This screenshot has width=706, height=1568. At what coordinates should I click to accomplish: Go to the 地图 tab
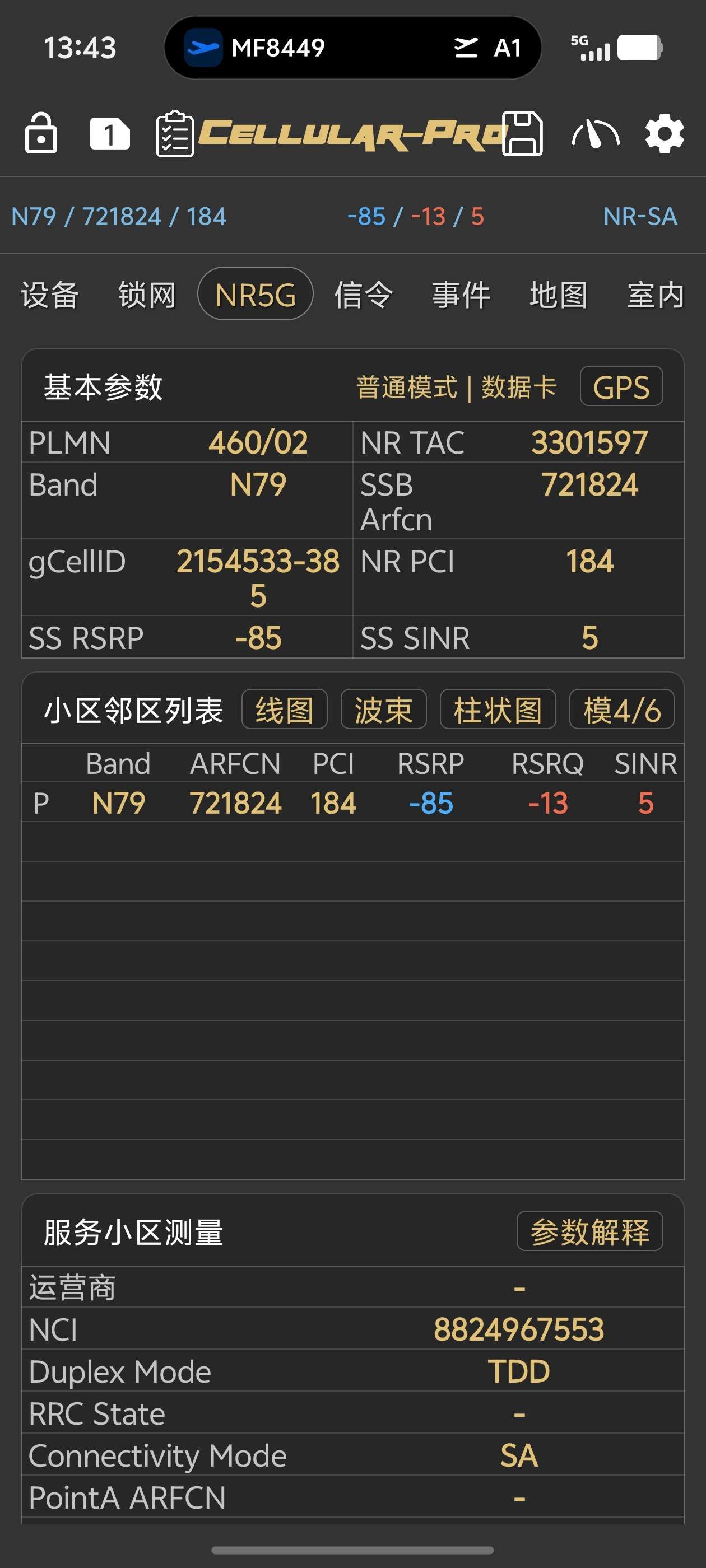[x=558, y=295]
